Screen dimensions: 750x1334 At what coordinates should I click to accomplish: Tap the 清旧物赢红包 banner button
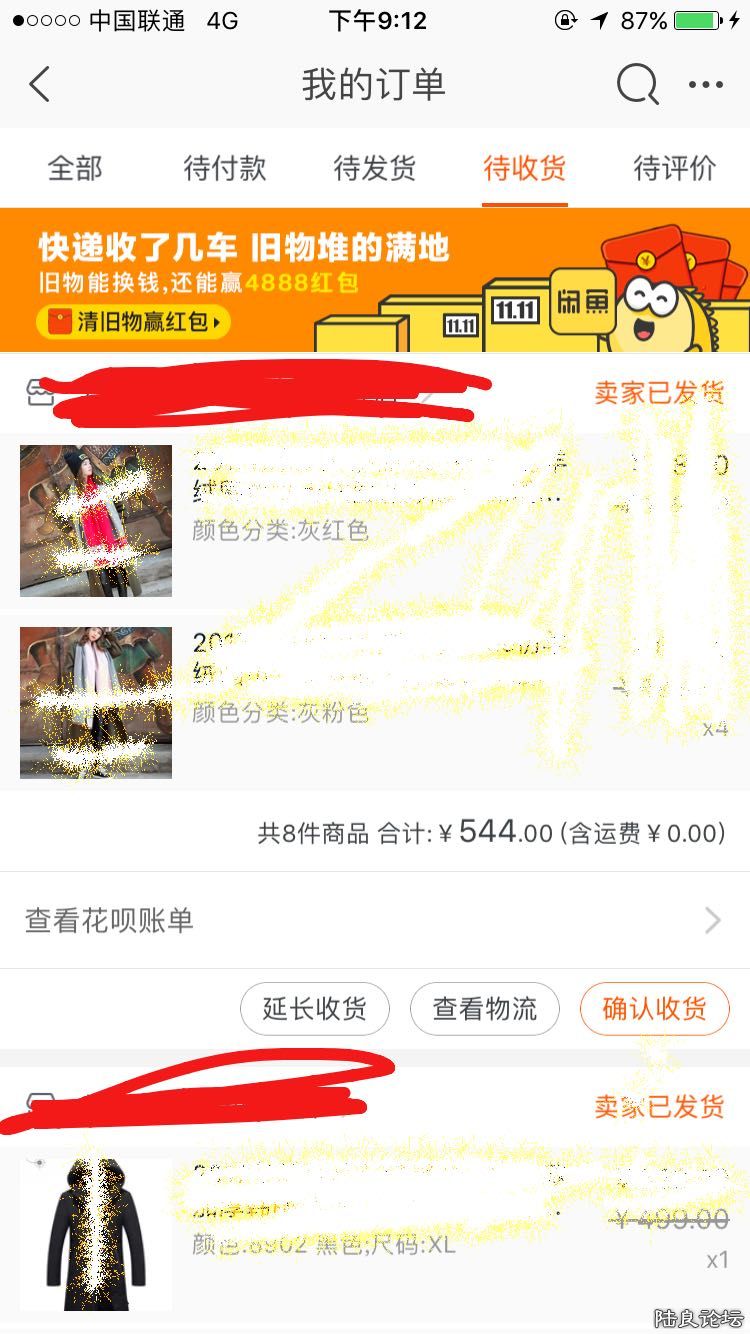[134, 321]
